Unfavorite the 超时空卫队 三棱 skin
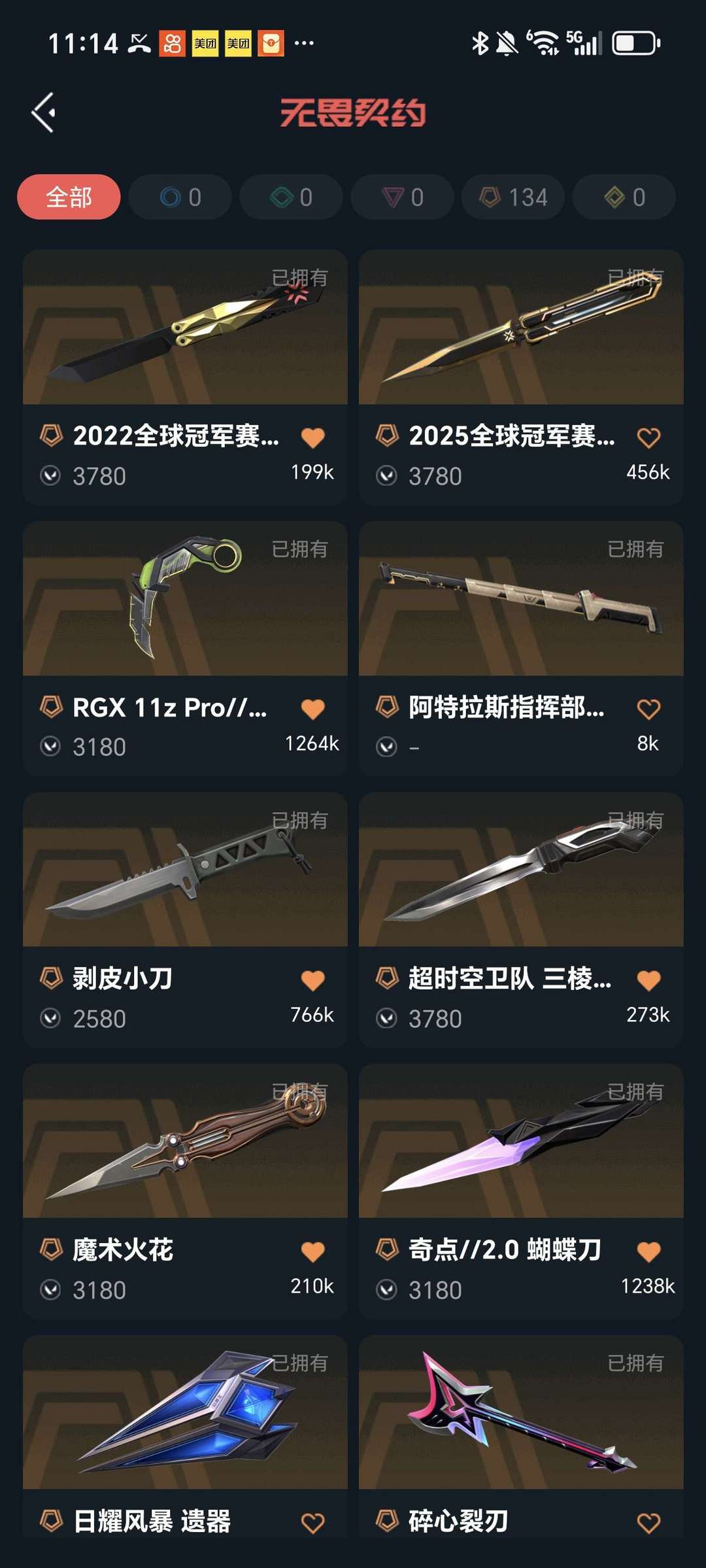The width and height of the screenshot is (706, 1568). tap(648, 980)
